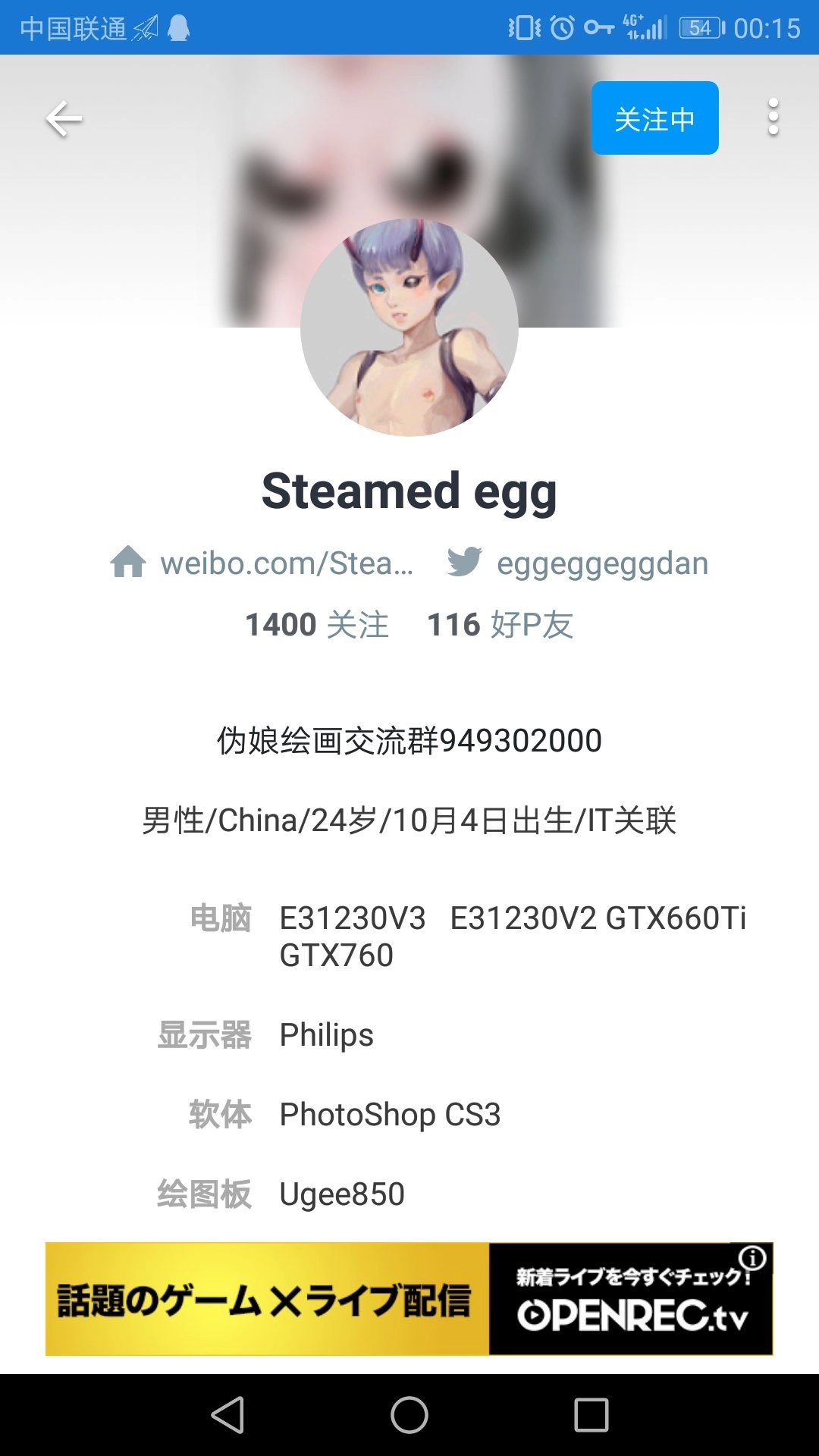Open the weibo.com homepage link

click(x=262, y=563)
